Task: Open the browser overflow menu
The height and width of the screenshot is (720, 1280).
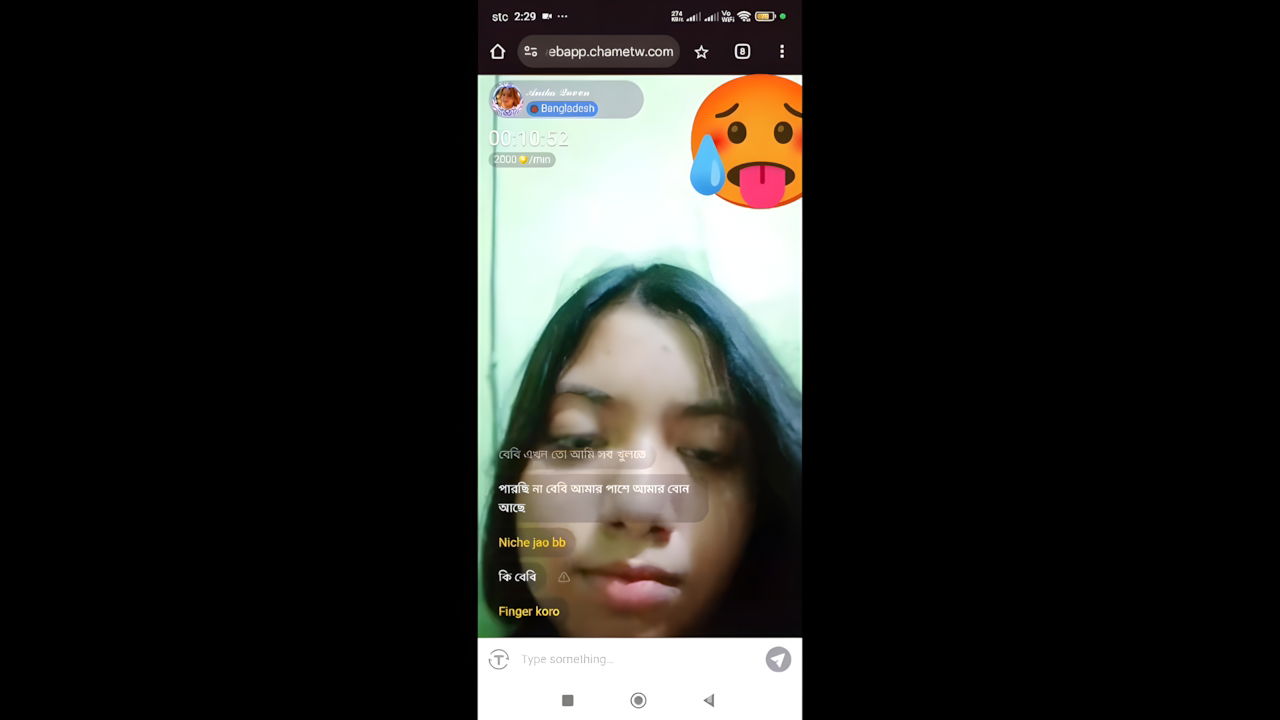Action: point(782,52)
